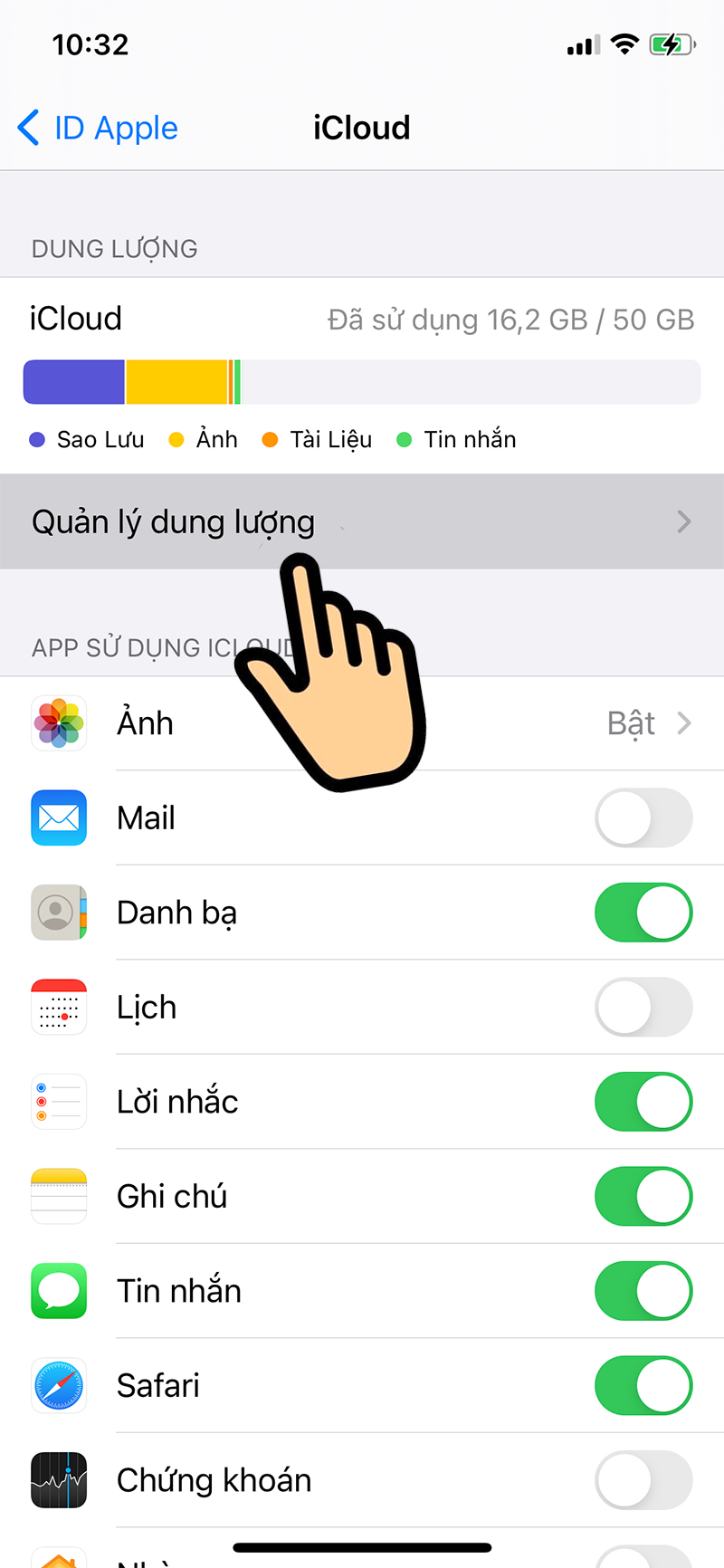Expand the Quản lý dung lượng chevron
Screen dimensions: 724x1568
[x=684, y=521]
